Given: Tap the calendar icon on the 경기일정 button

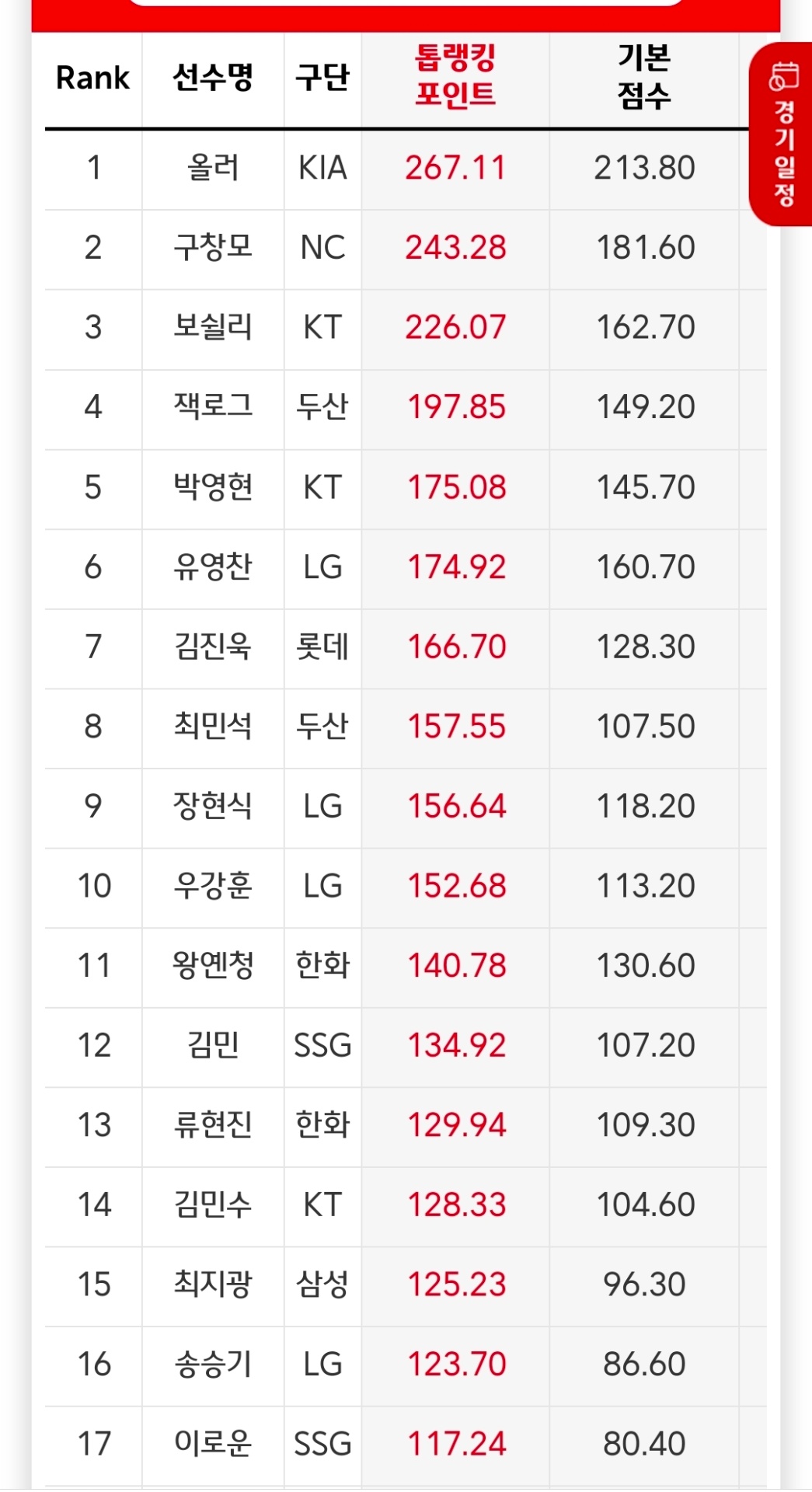Looking at the screenshot, I should [782, 75].
